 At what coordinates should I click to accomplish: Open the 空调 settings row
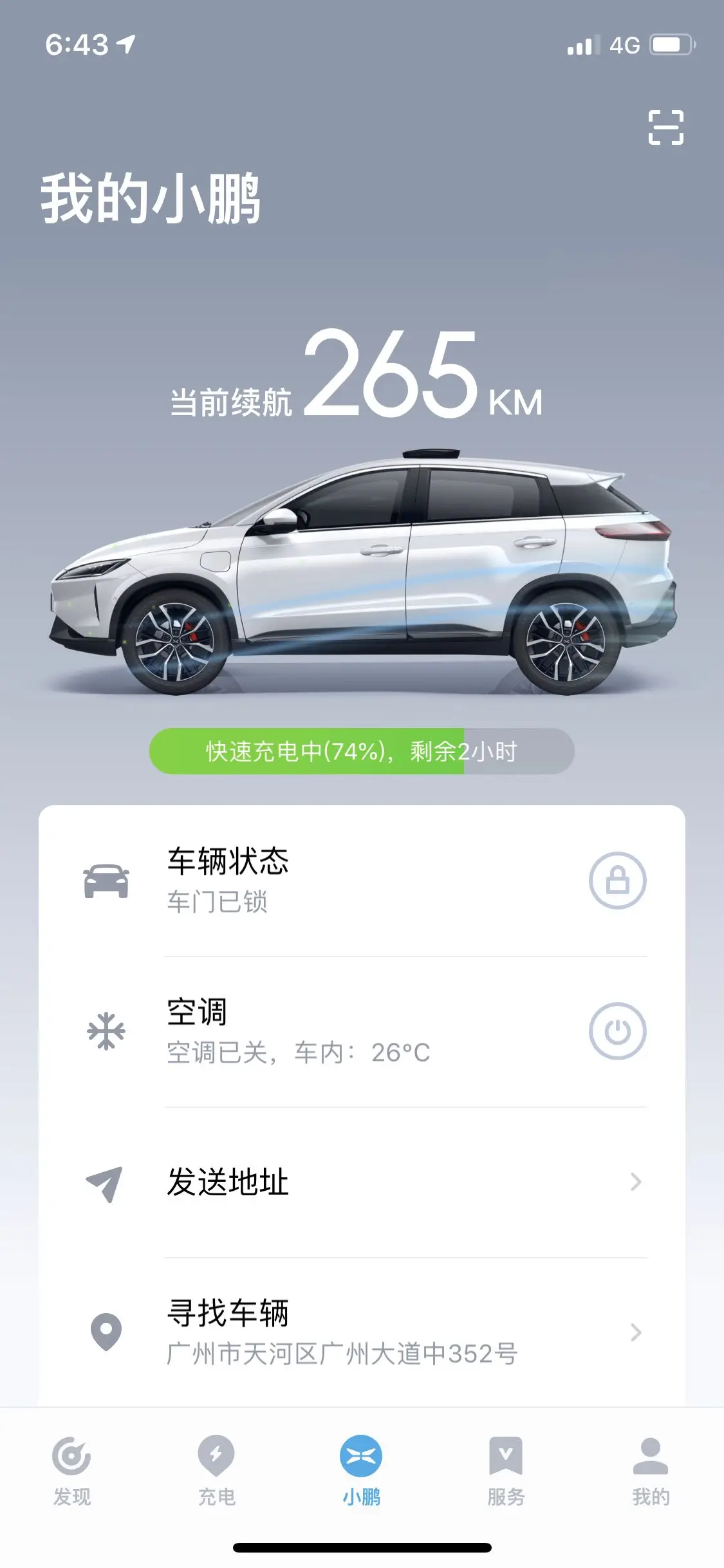click(x=322, y=1031)
